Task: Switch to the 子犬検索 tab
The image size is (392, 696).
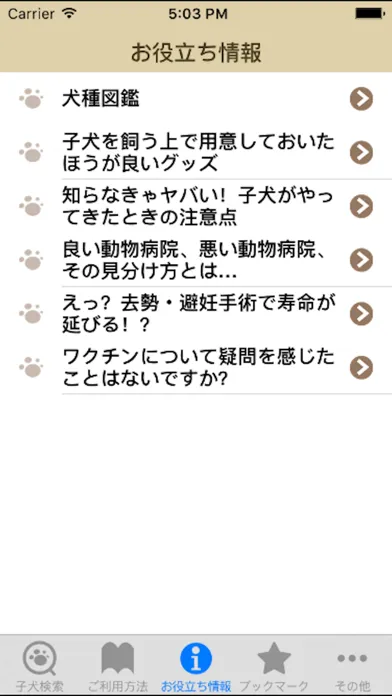Action: [x=40, y=666]
